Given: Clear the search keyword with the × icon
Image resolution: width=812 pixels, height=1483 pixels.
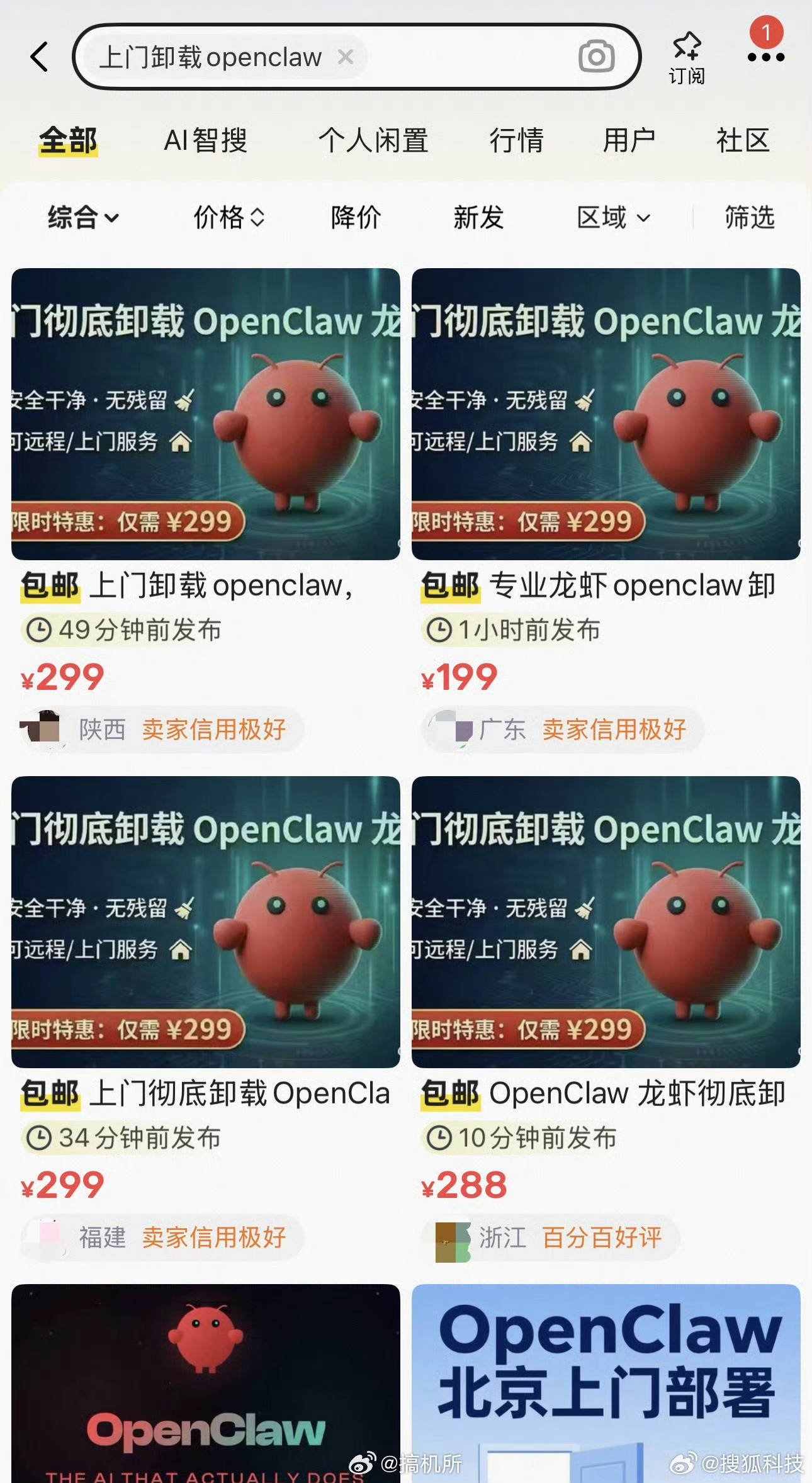Looking at the screenshot, I should tap(345, 57).
